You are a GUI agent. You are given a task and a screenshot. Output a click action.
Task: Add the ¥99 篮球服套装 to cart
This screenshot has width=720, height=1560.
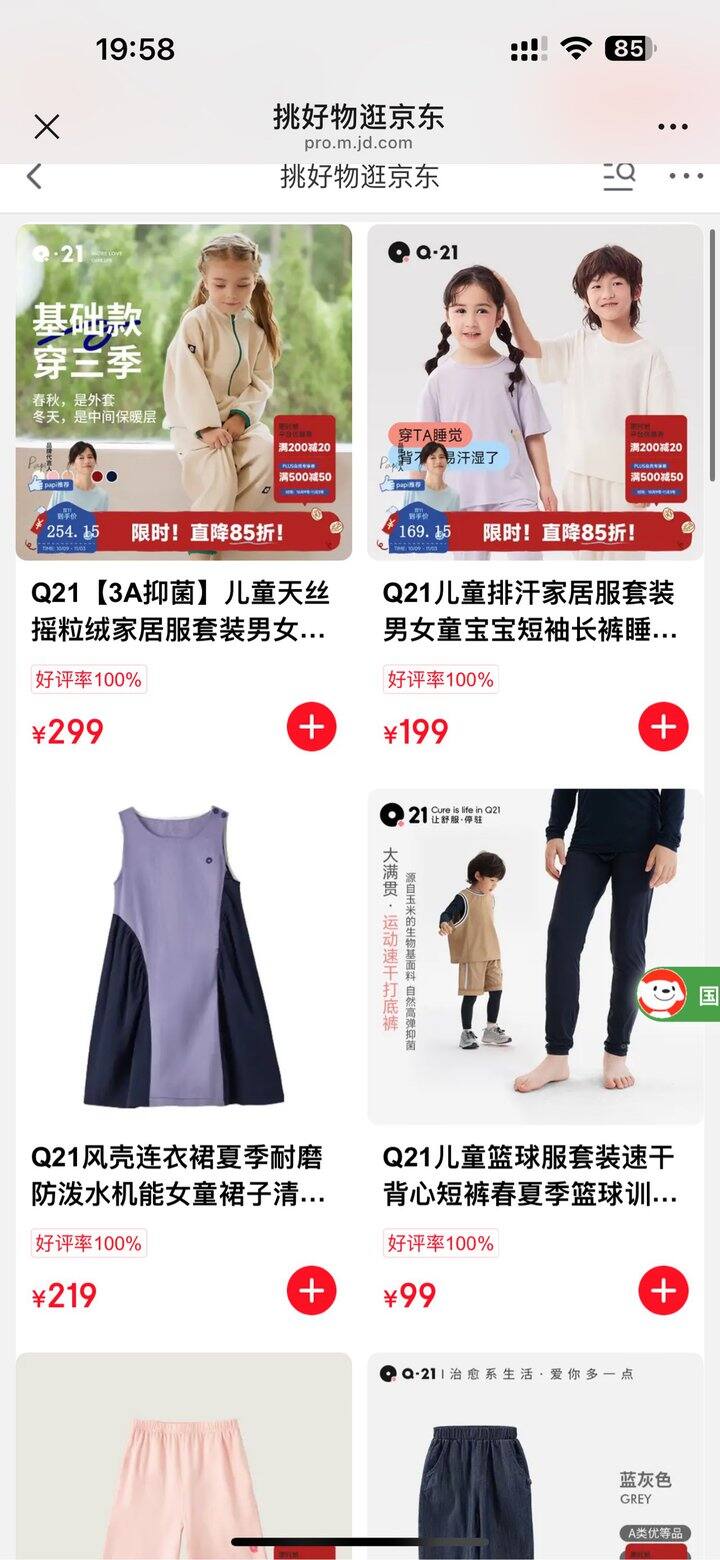click(x=663, y=1291)
